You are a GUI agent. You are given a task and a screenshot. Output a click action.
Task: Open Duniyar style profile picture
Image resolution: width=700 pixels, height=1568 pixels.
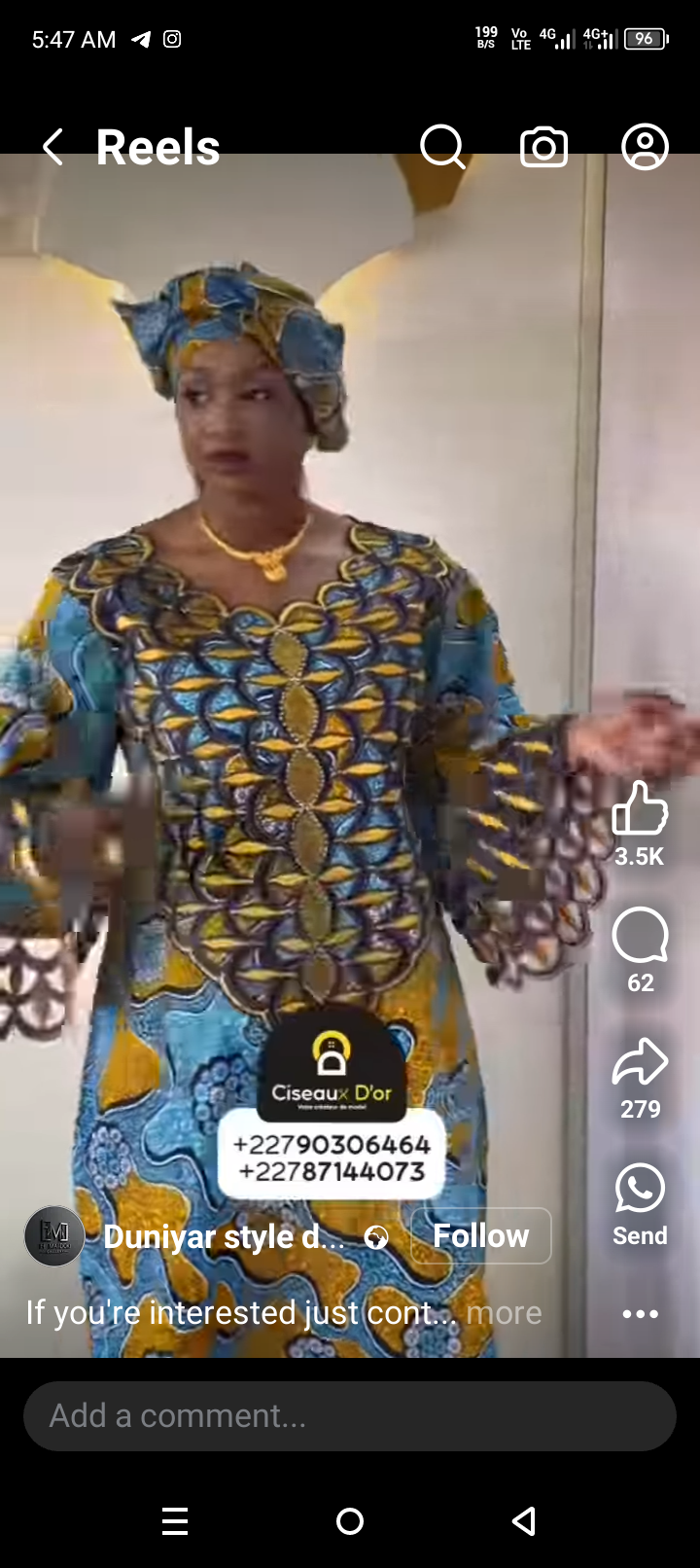[x=54, y=1236]
